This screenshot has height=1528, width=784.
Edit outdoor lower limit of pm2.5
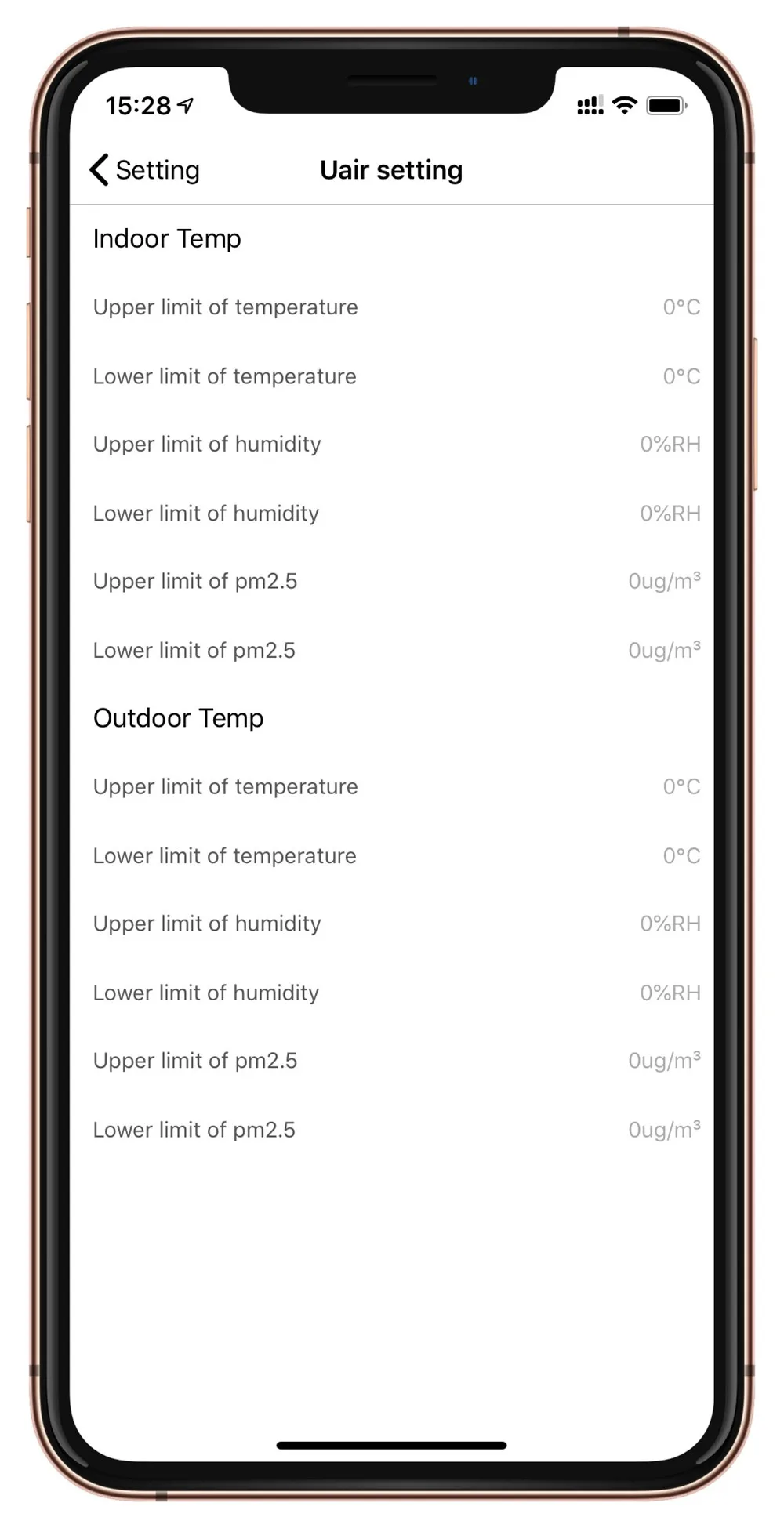(392, 1131)
